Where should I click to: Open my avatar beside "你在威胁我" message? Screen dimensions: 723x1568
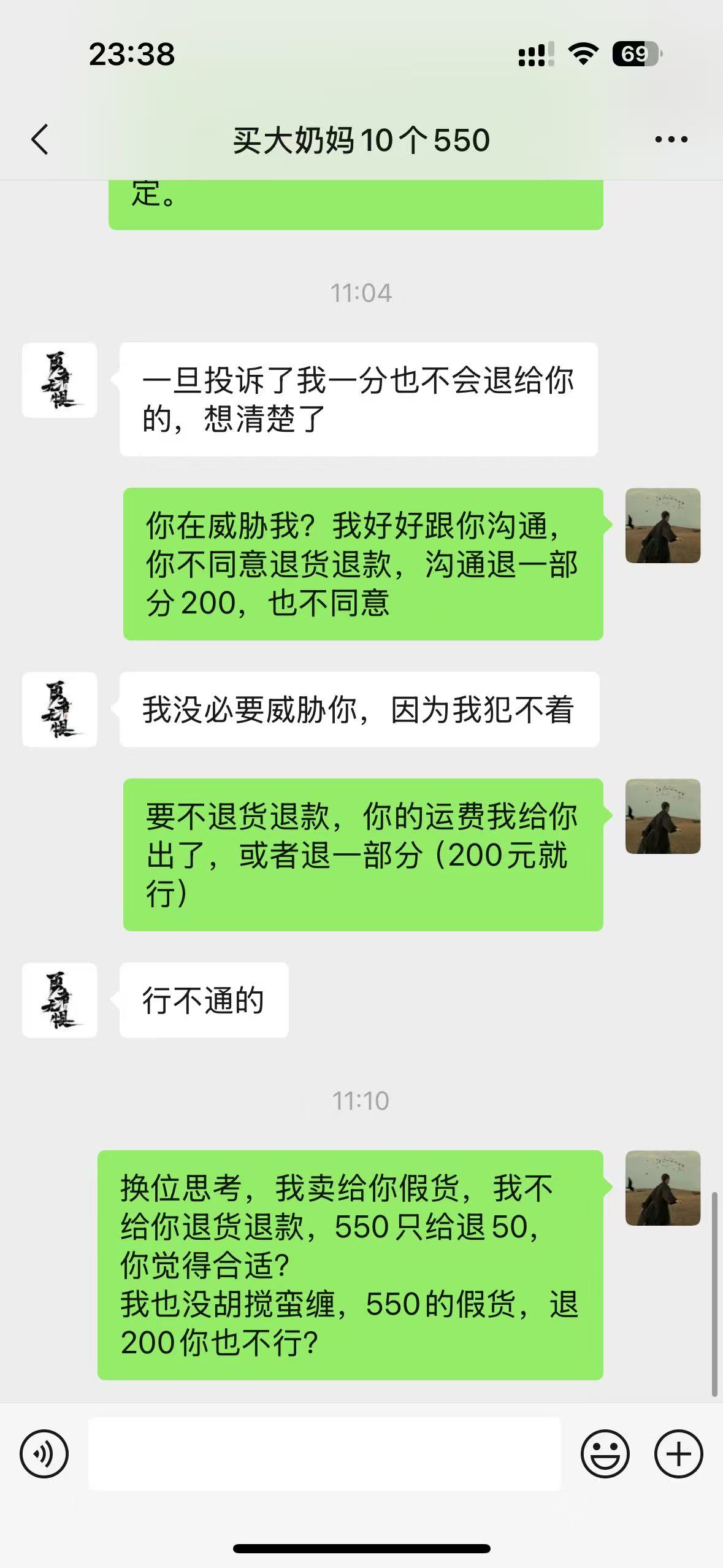662,526
